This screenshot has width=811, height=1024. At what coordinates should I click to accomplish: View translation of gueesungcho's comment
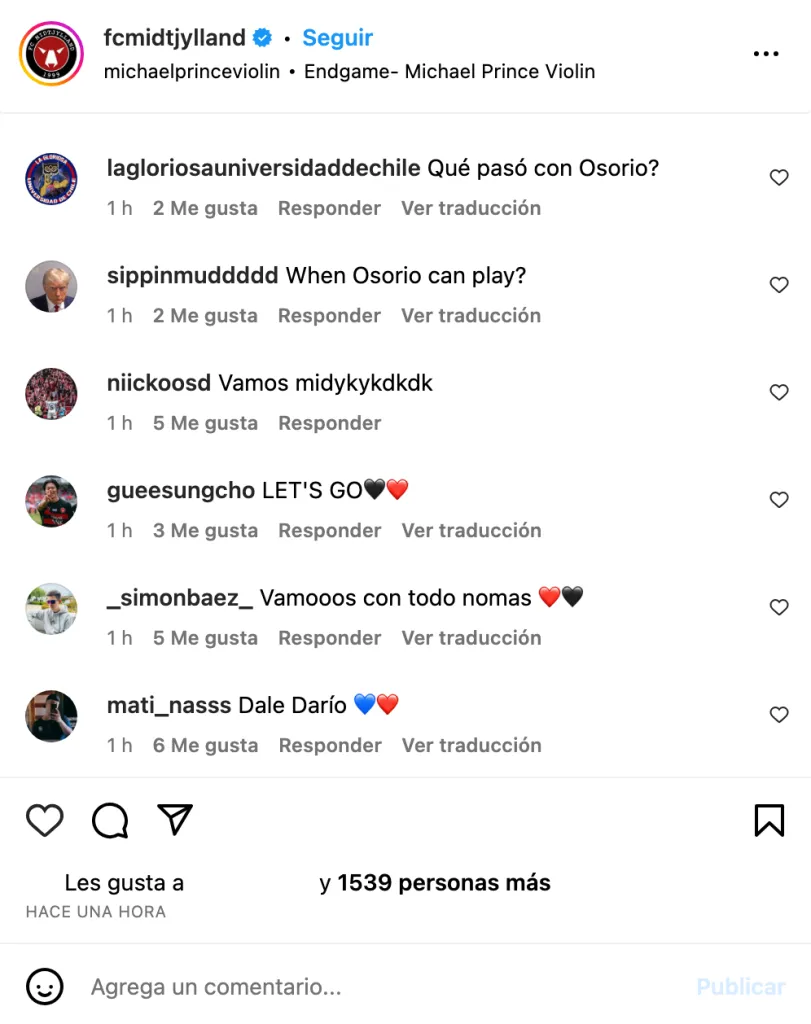[471, 530]
